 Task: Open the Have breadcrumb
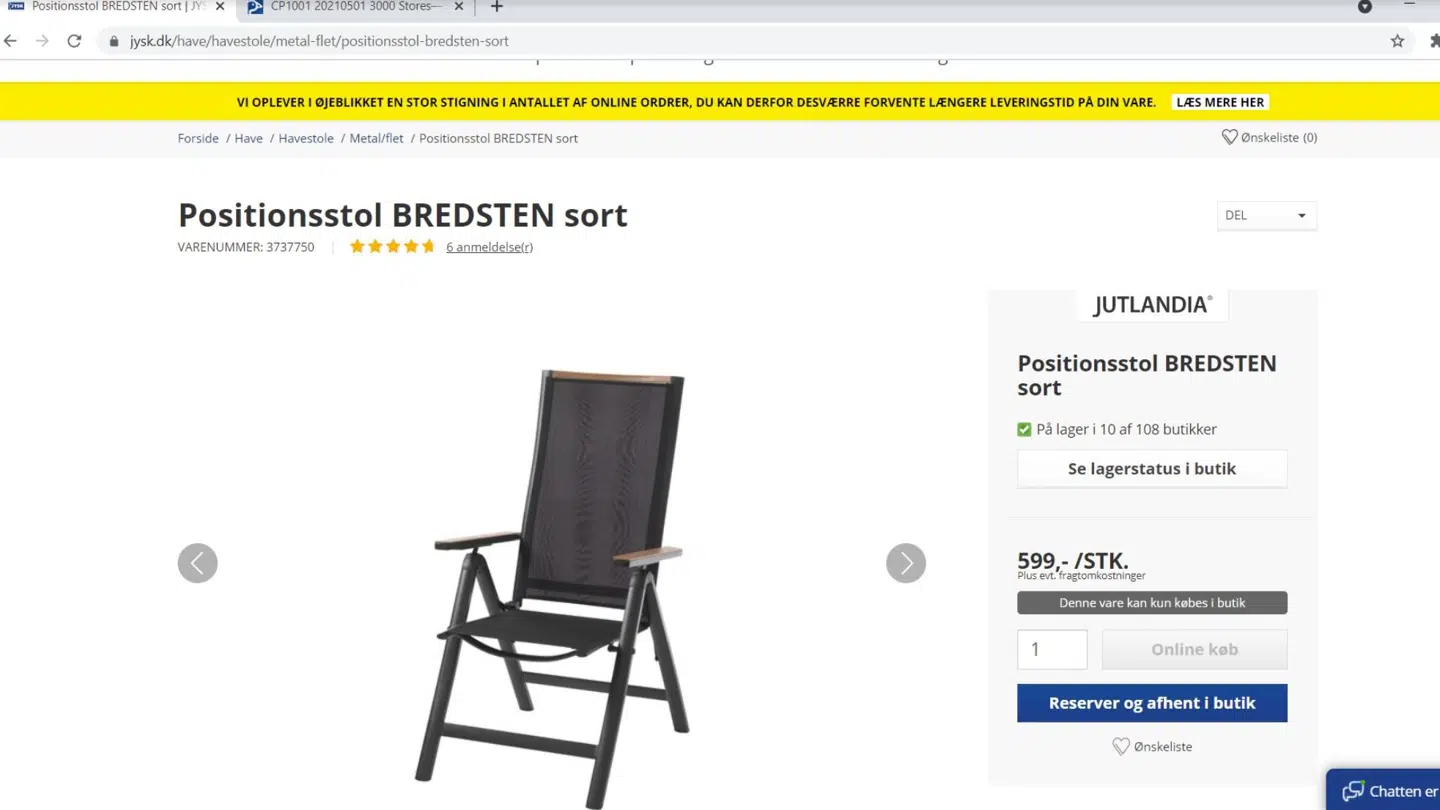tap(248, 138)
